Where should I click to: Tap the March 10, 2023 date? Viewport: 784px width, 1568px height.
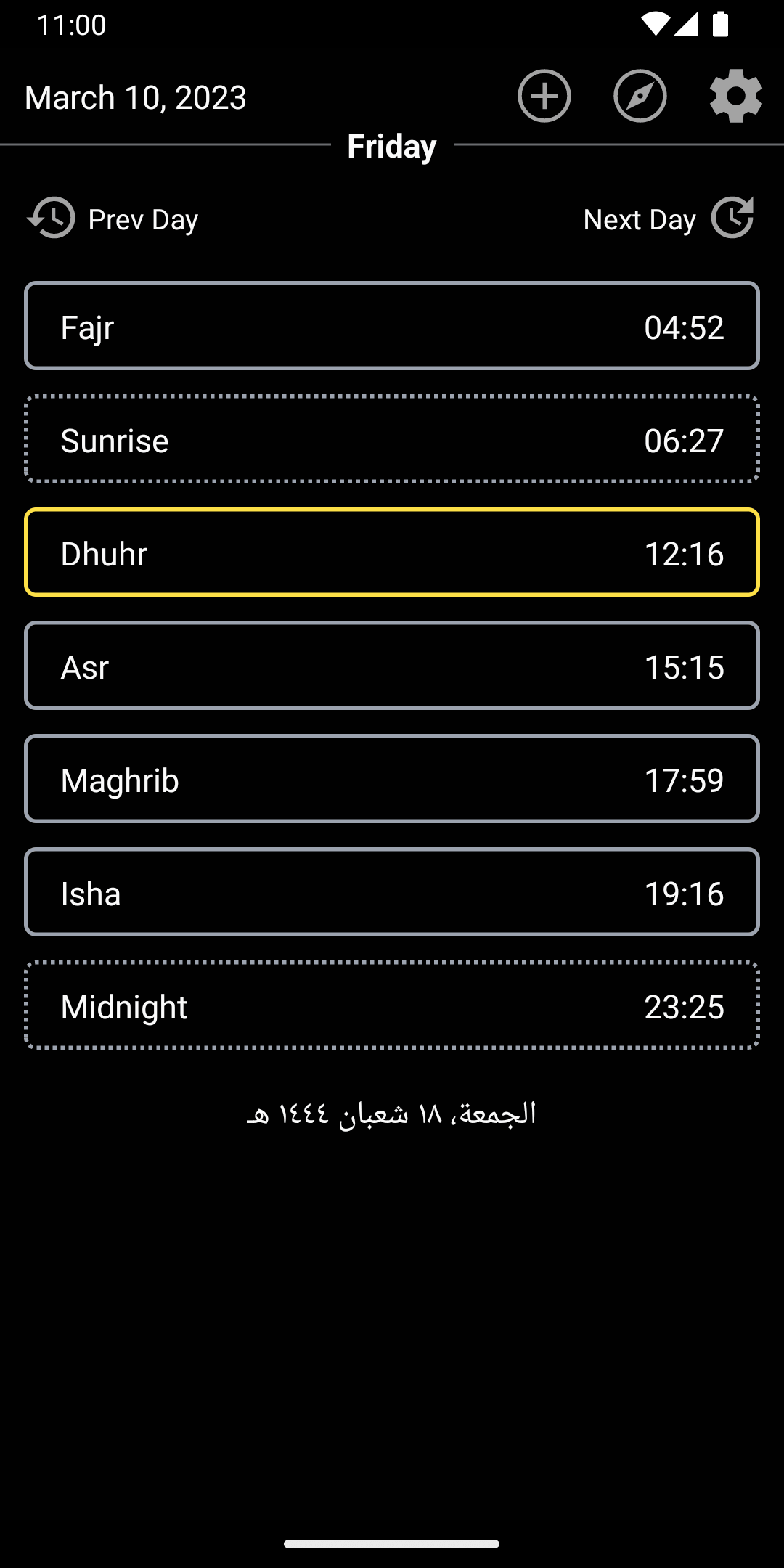(136, 97)
